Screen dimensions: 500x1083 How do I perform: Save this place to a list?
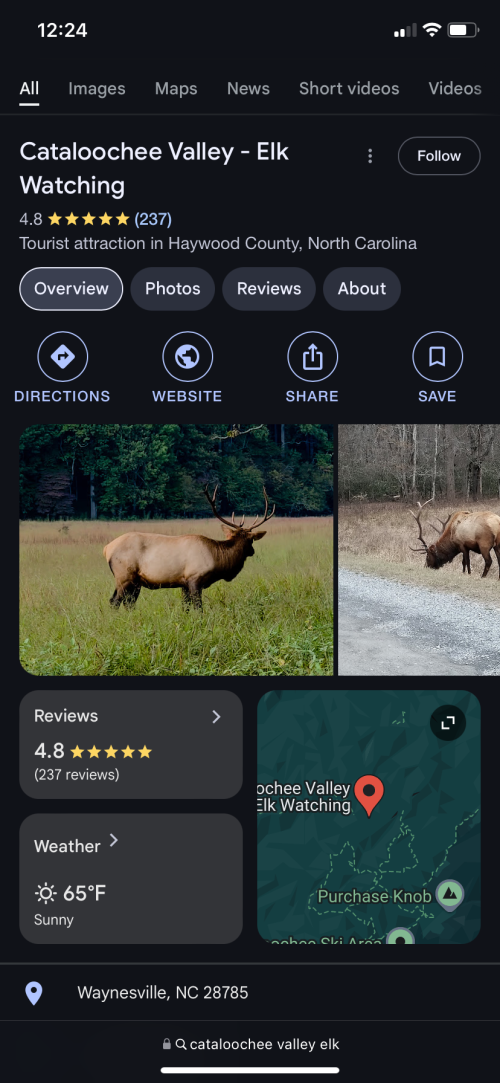click(437, 368)
